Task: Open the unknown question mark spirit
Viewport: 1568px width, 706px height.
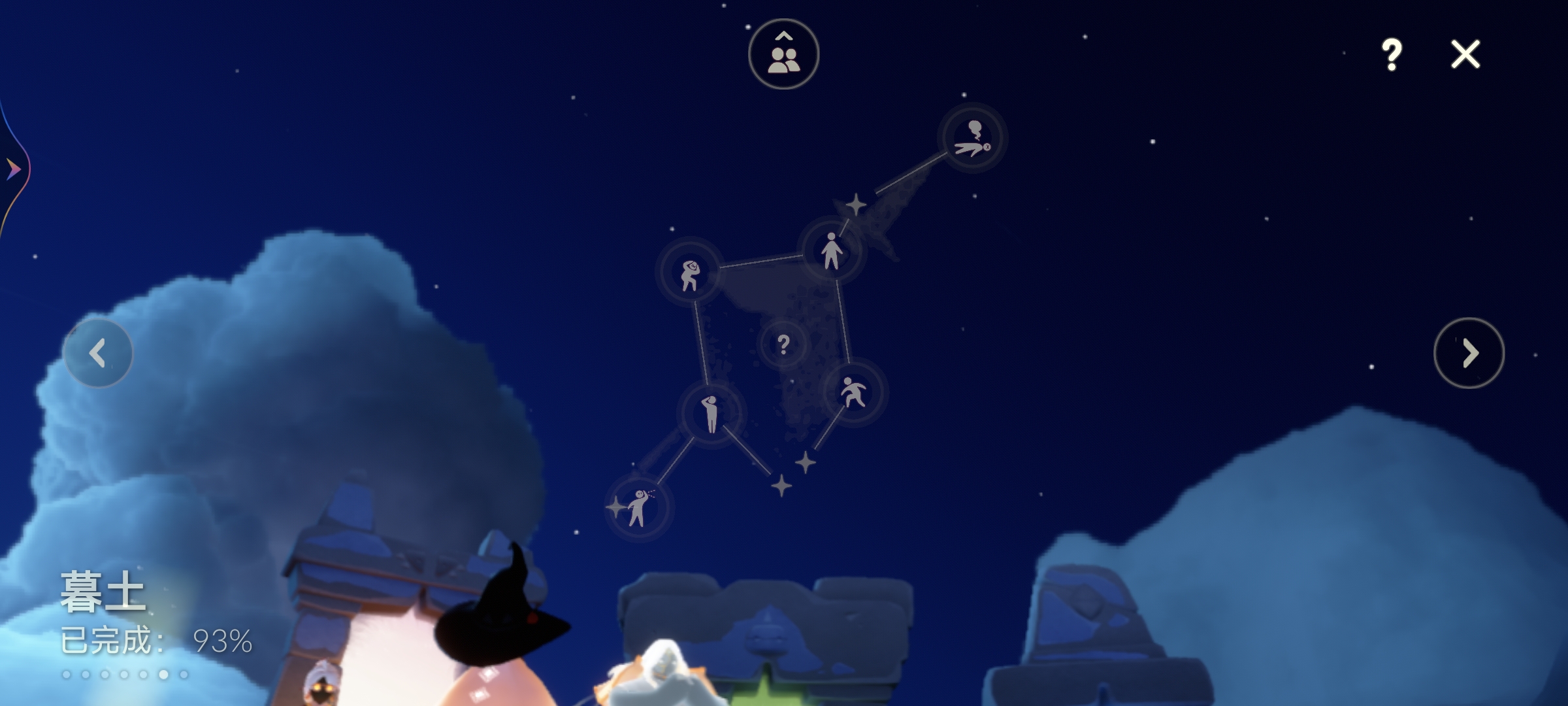Action: (783, 344)
